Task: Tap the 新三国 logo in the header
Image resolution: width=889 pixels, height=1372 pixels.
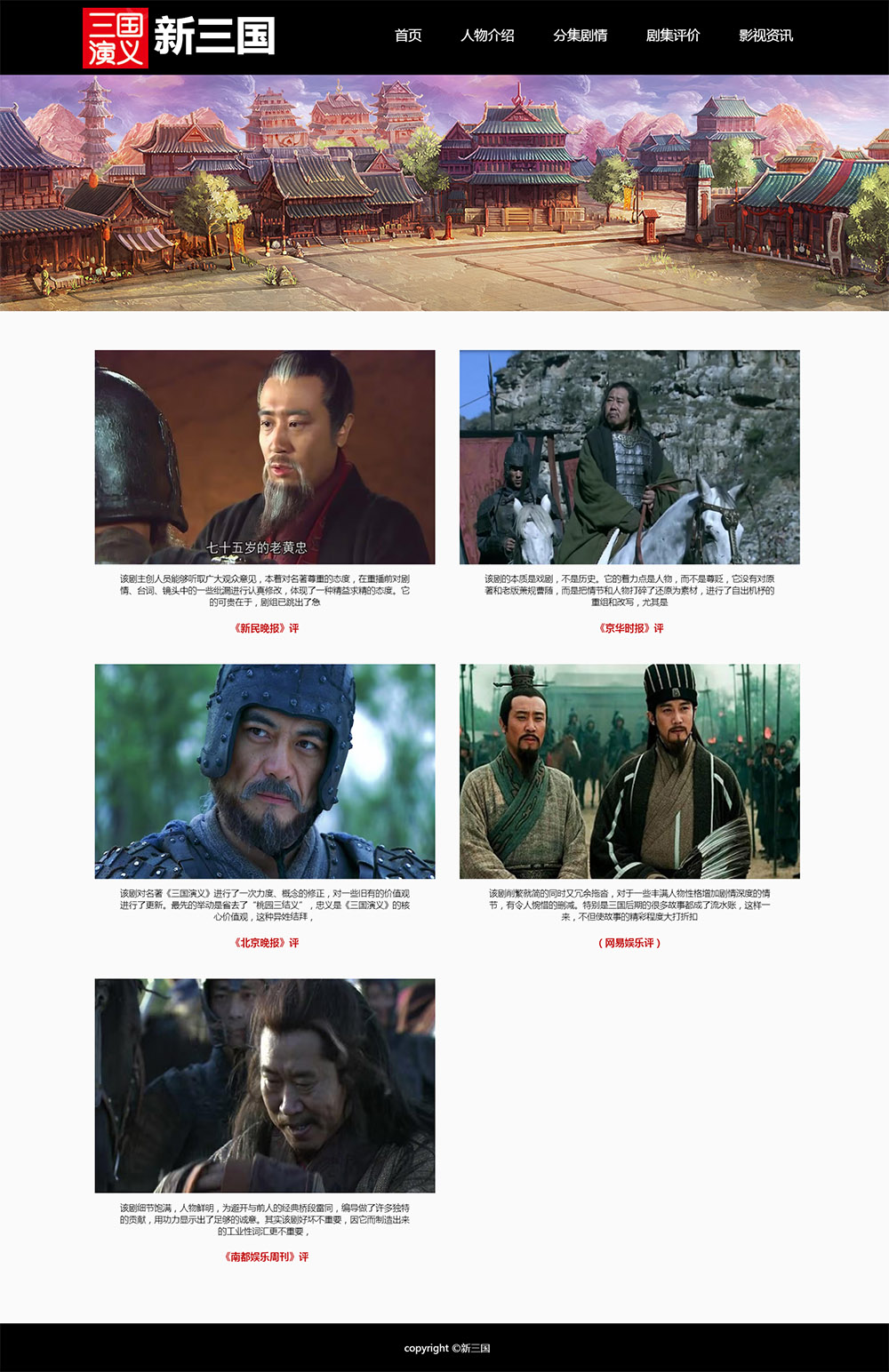Action: [x=179, y=37]
